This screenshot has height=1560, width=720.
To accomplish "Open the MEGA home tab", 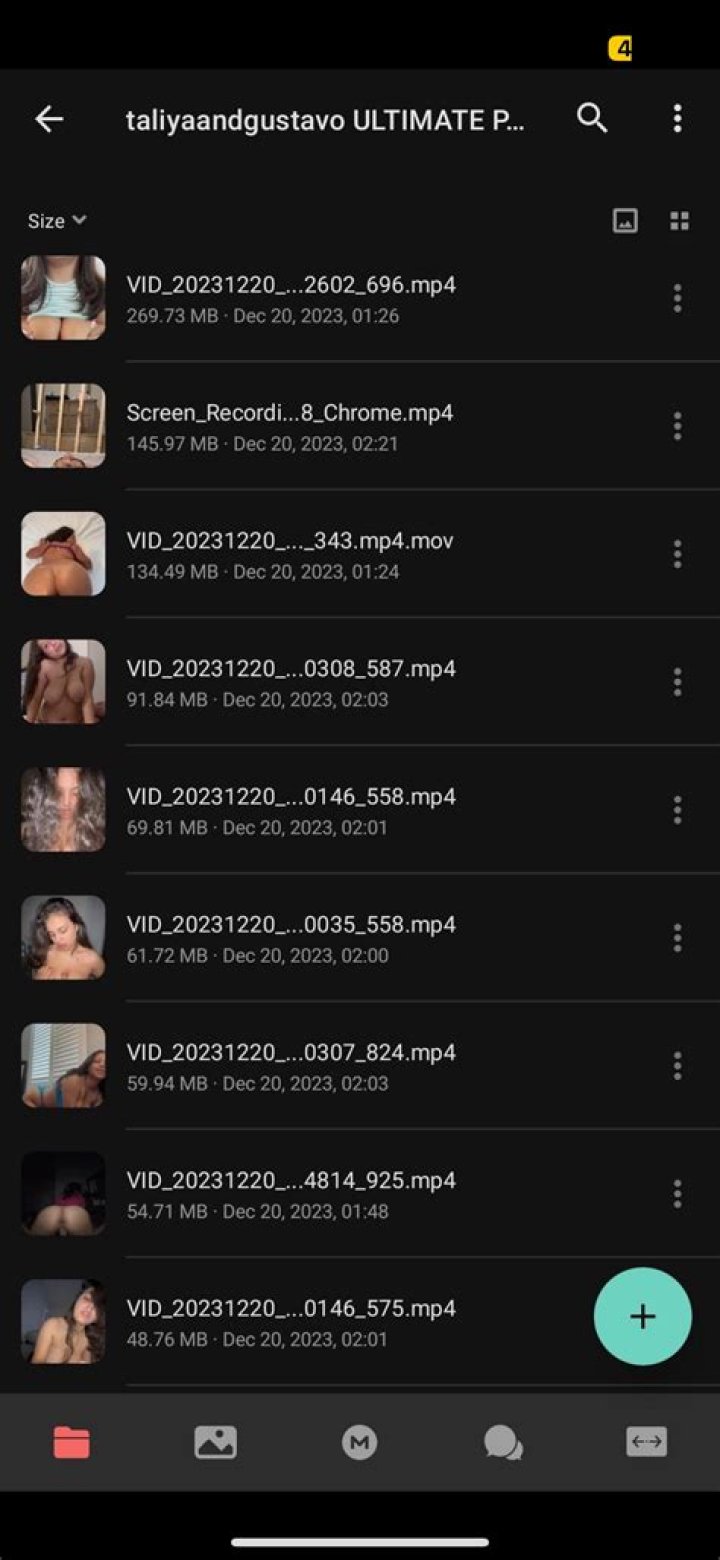I will click(x=359, y=1442).
